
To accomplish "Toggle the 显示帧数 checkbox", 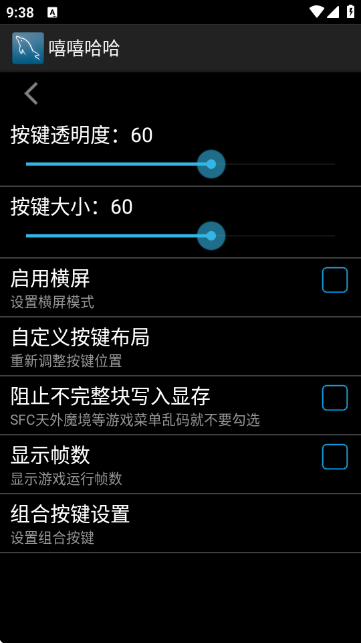I will (335, 456).
